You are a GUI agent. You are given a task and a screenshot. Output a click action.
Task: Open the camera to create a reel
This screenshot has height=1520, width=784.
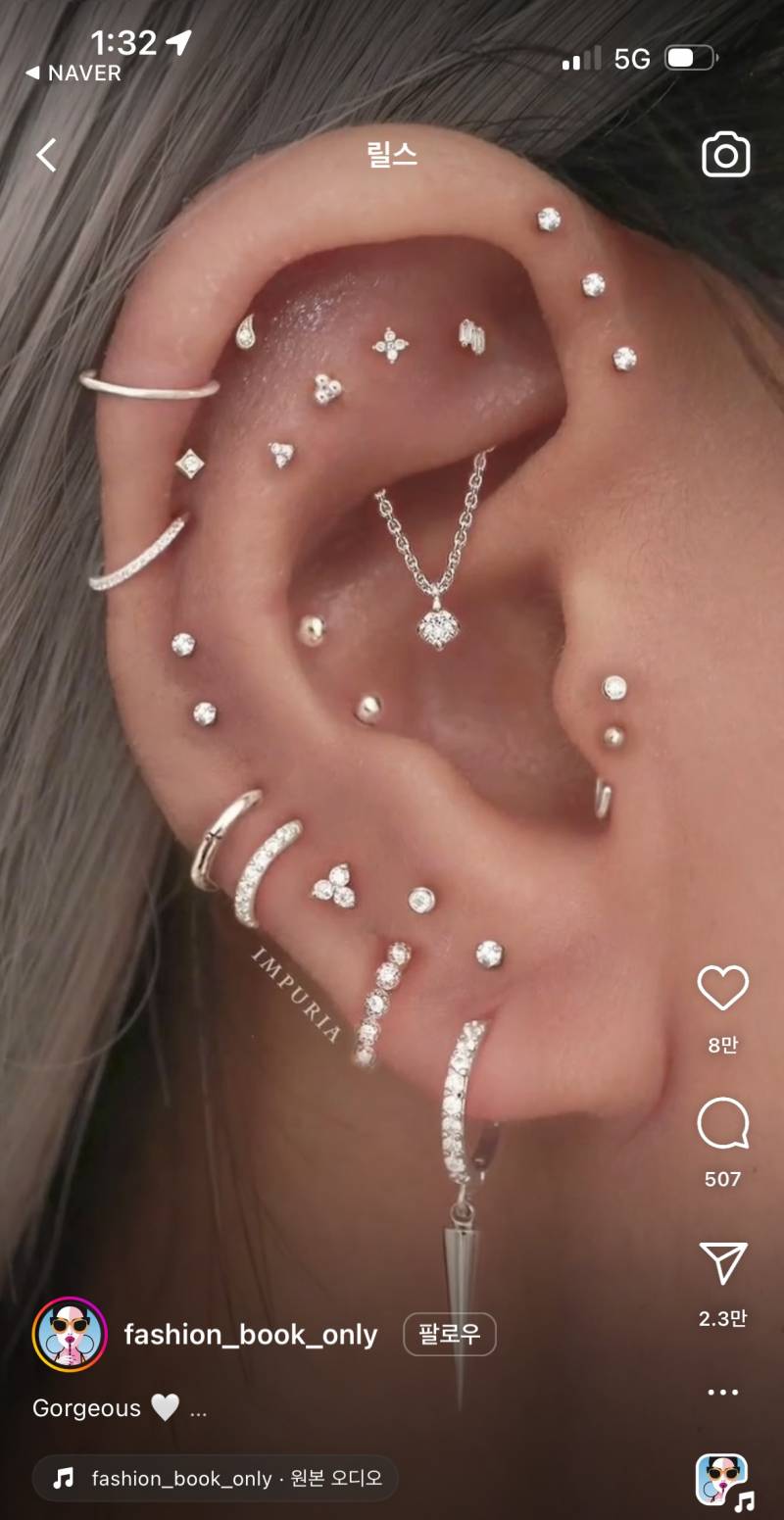(725, 156)
